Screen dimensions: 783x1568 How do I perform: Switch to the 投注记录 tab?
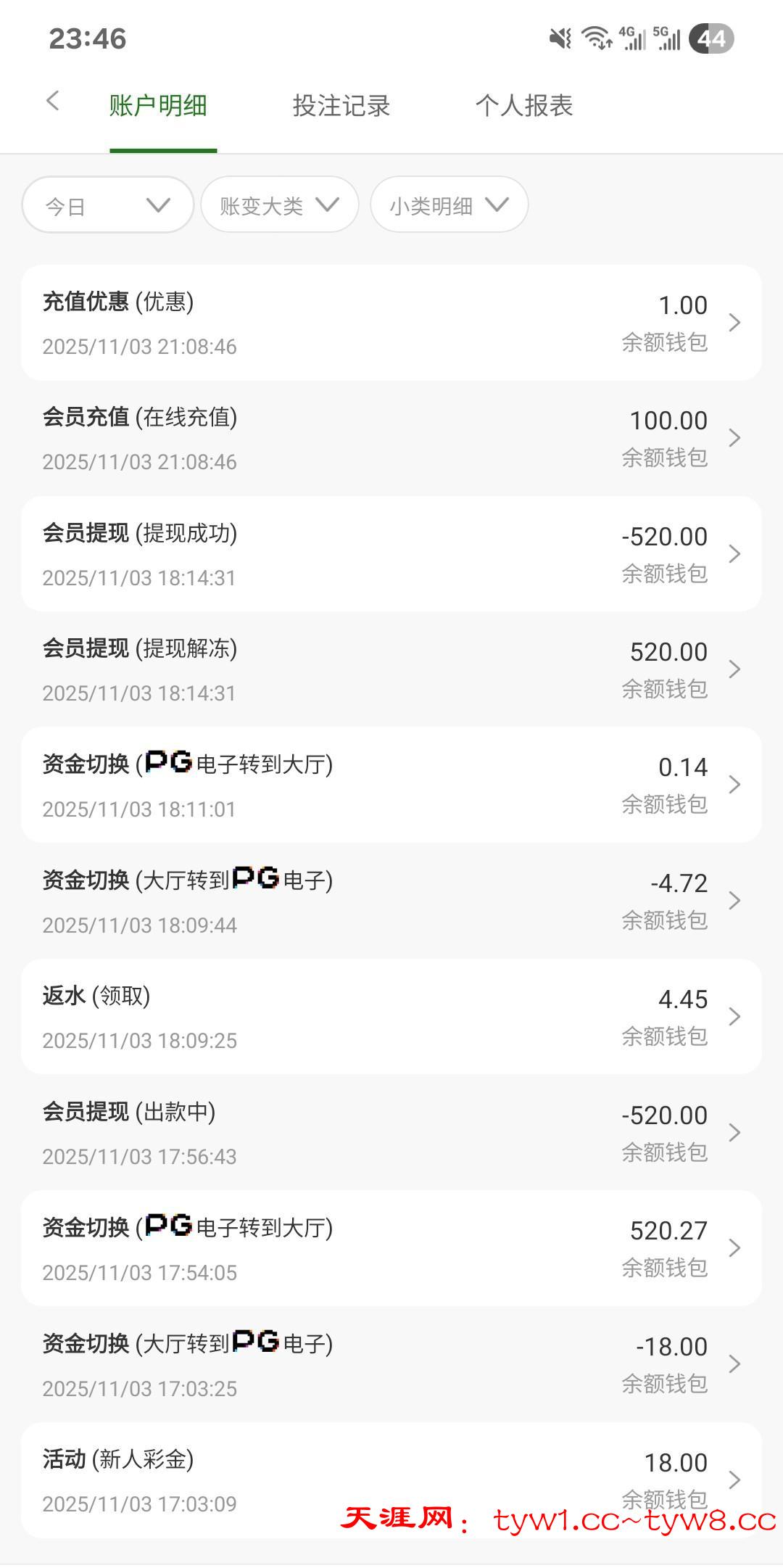tap(341, 106)
